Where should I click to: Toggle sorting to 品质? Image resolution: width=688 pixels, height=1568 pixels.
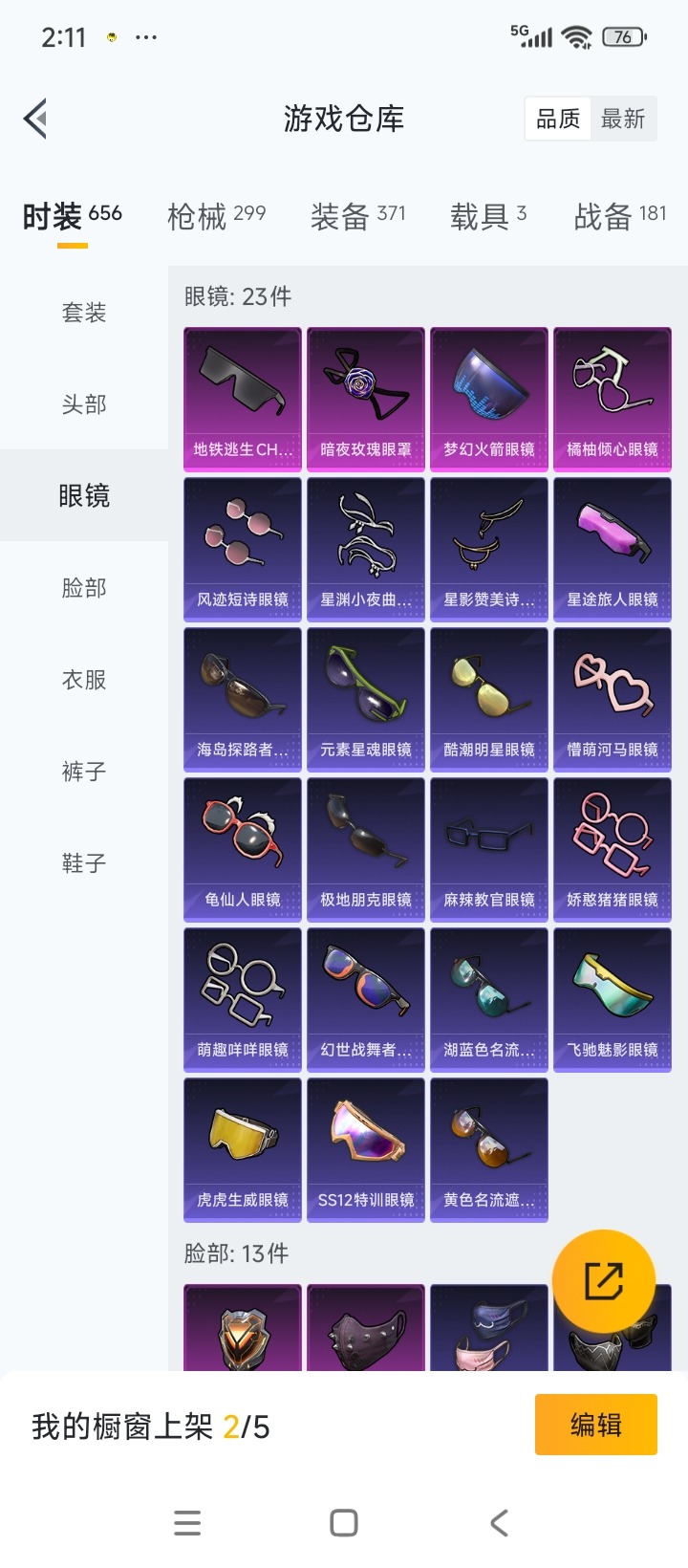558,119
